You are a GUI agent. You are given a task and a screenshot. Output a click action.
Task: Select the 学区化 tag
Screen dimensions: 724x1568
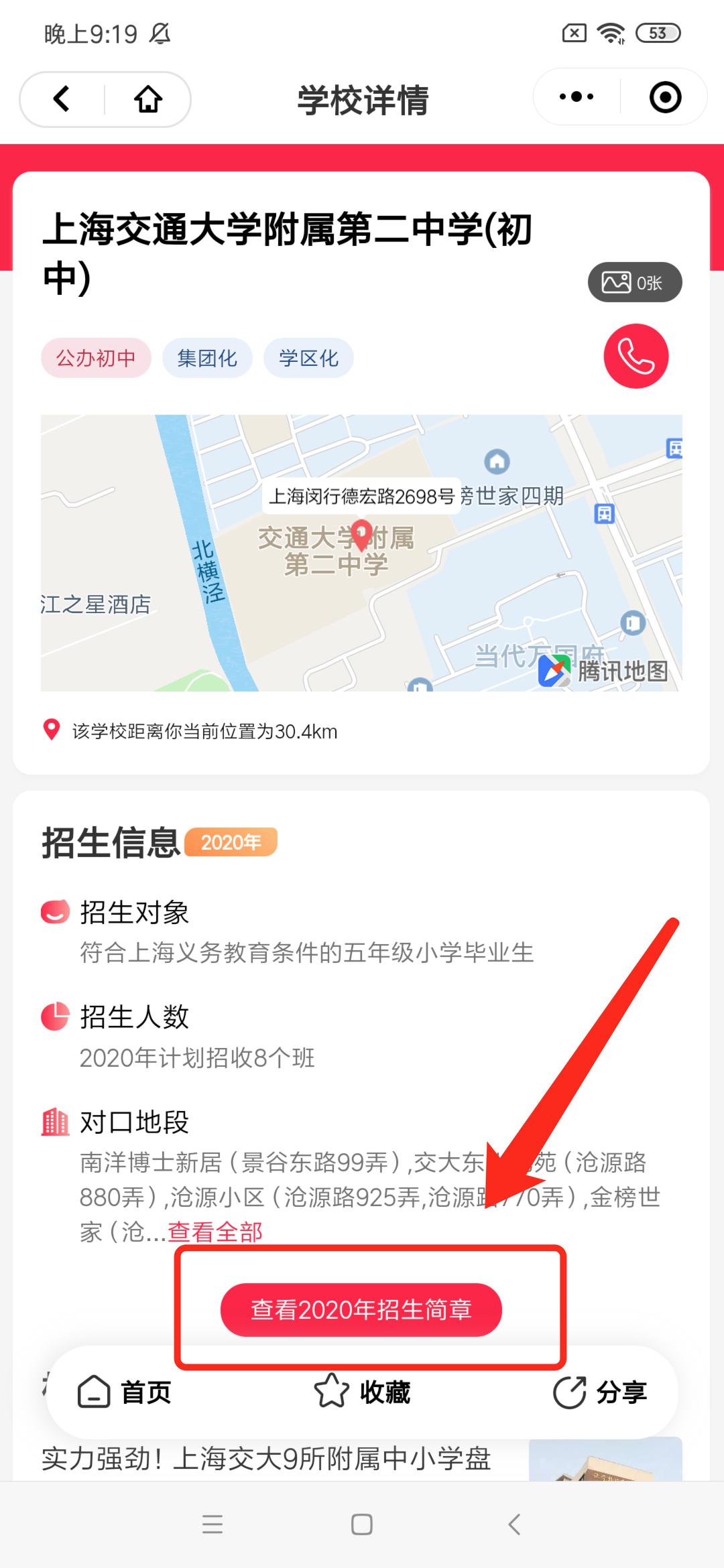[308, 357]
